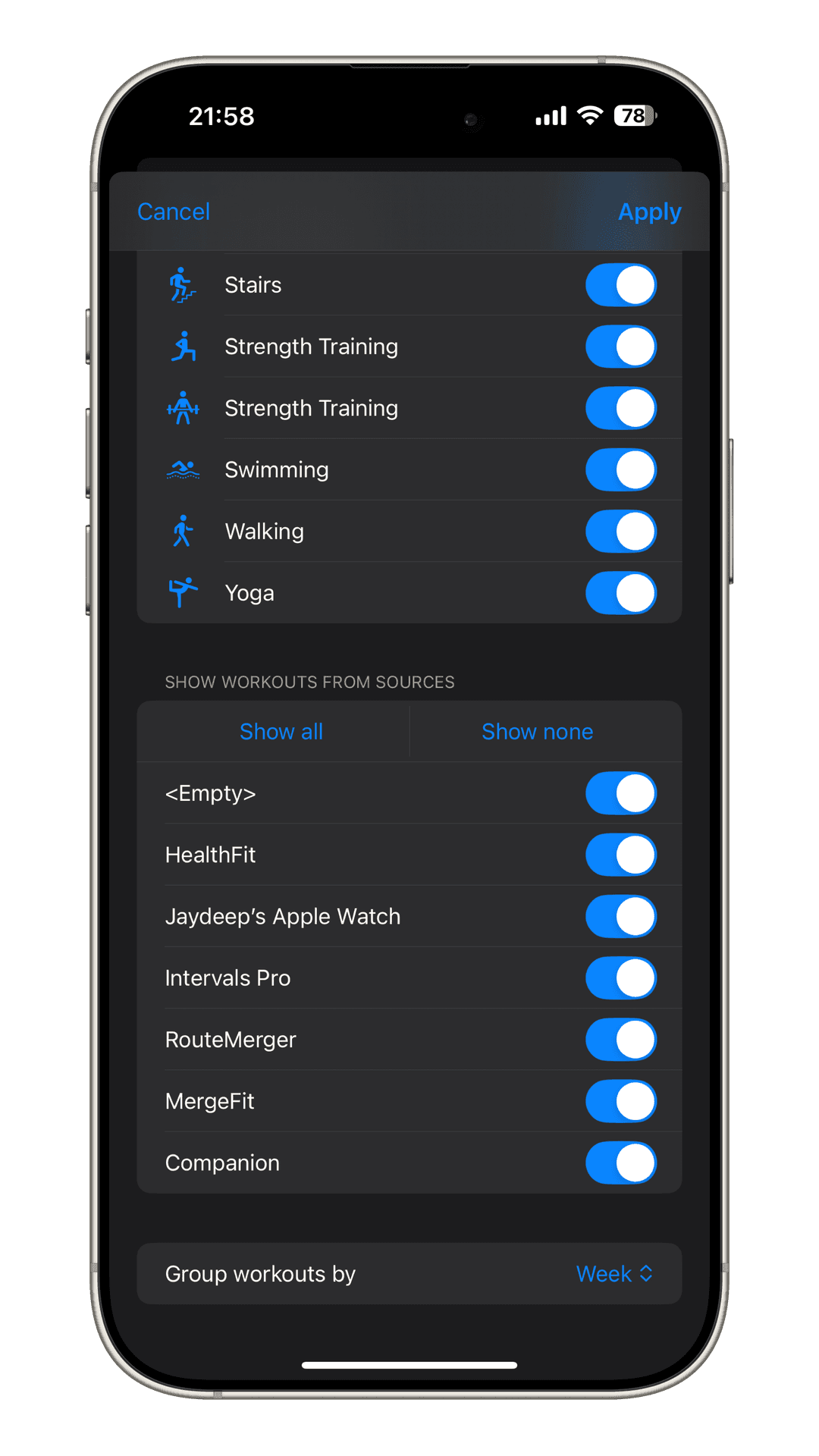
Task: Switch off RouteMerger source
Action: 620,1040
